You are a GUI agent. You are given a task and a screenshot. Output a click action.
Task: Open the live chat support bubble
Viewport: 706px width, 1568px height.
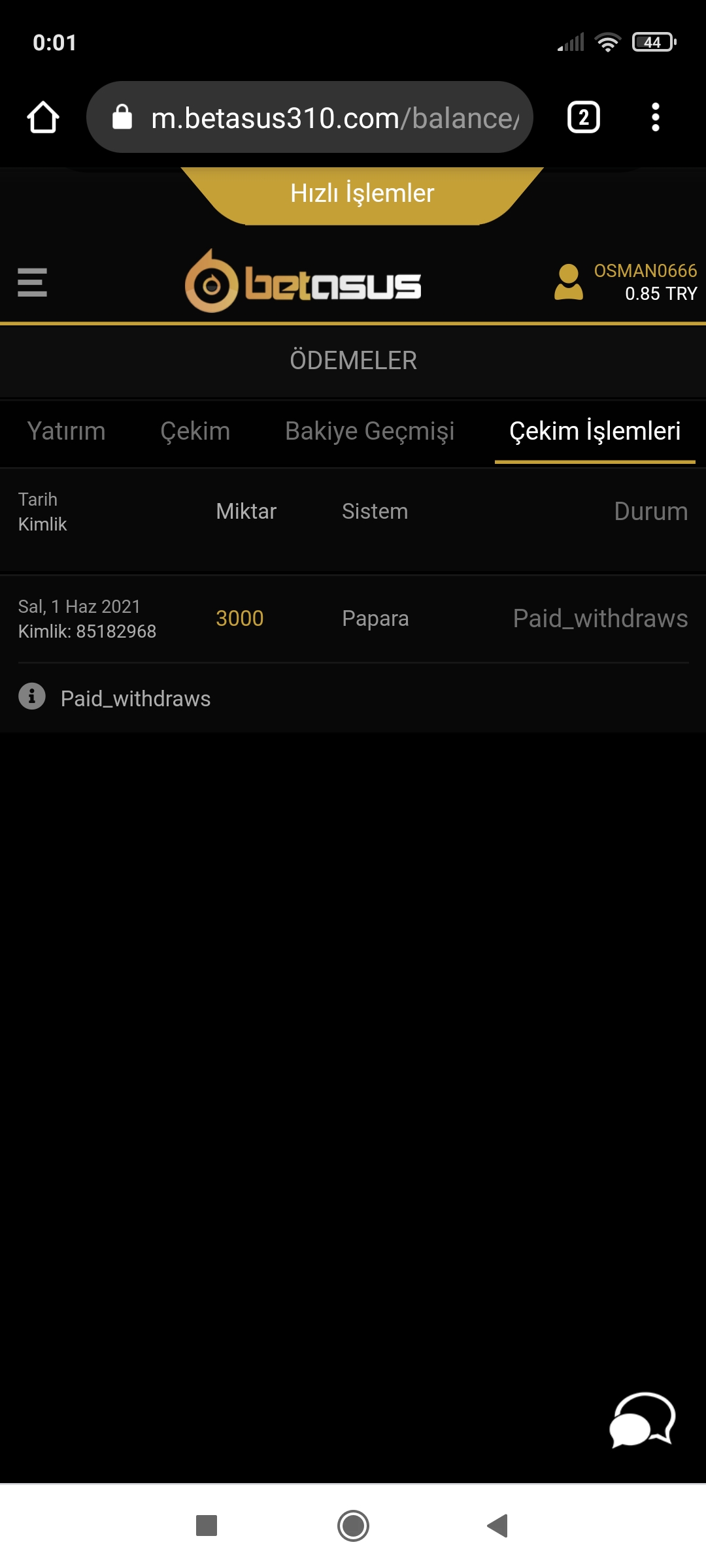point(643,1420)
